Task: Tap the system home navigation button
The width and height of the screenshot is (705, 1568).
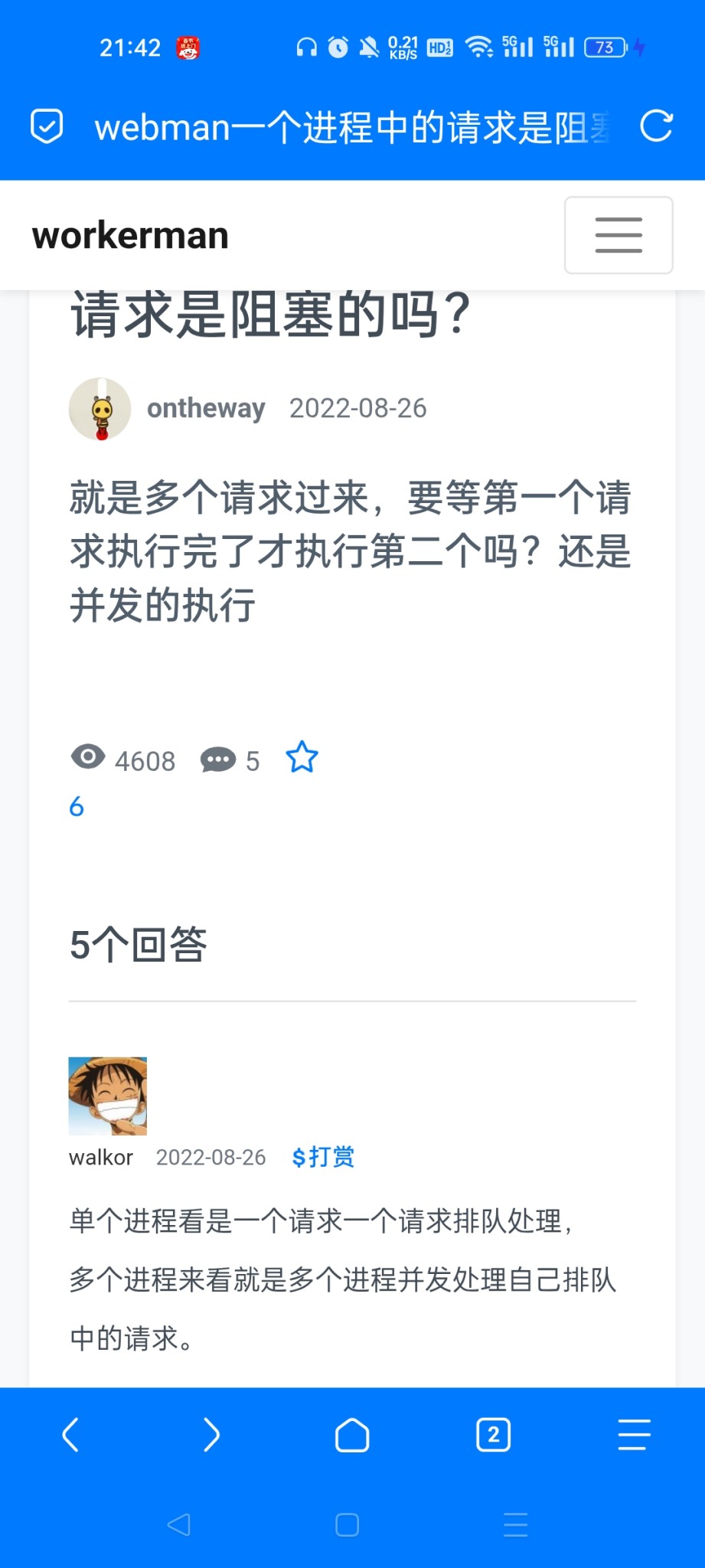Action: [x=347, y=1525]
